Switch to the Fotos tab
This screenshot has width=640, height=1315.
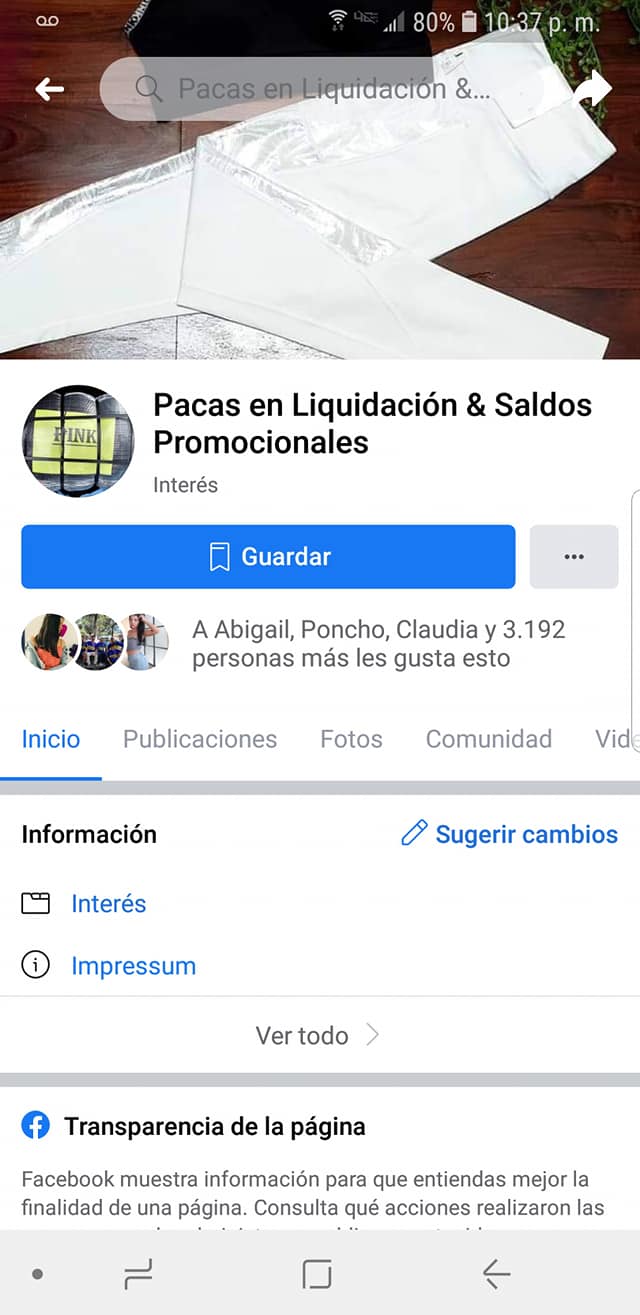pyautogui.click(x=351, y=739)
